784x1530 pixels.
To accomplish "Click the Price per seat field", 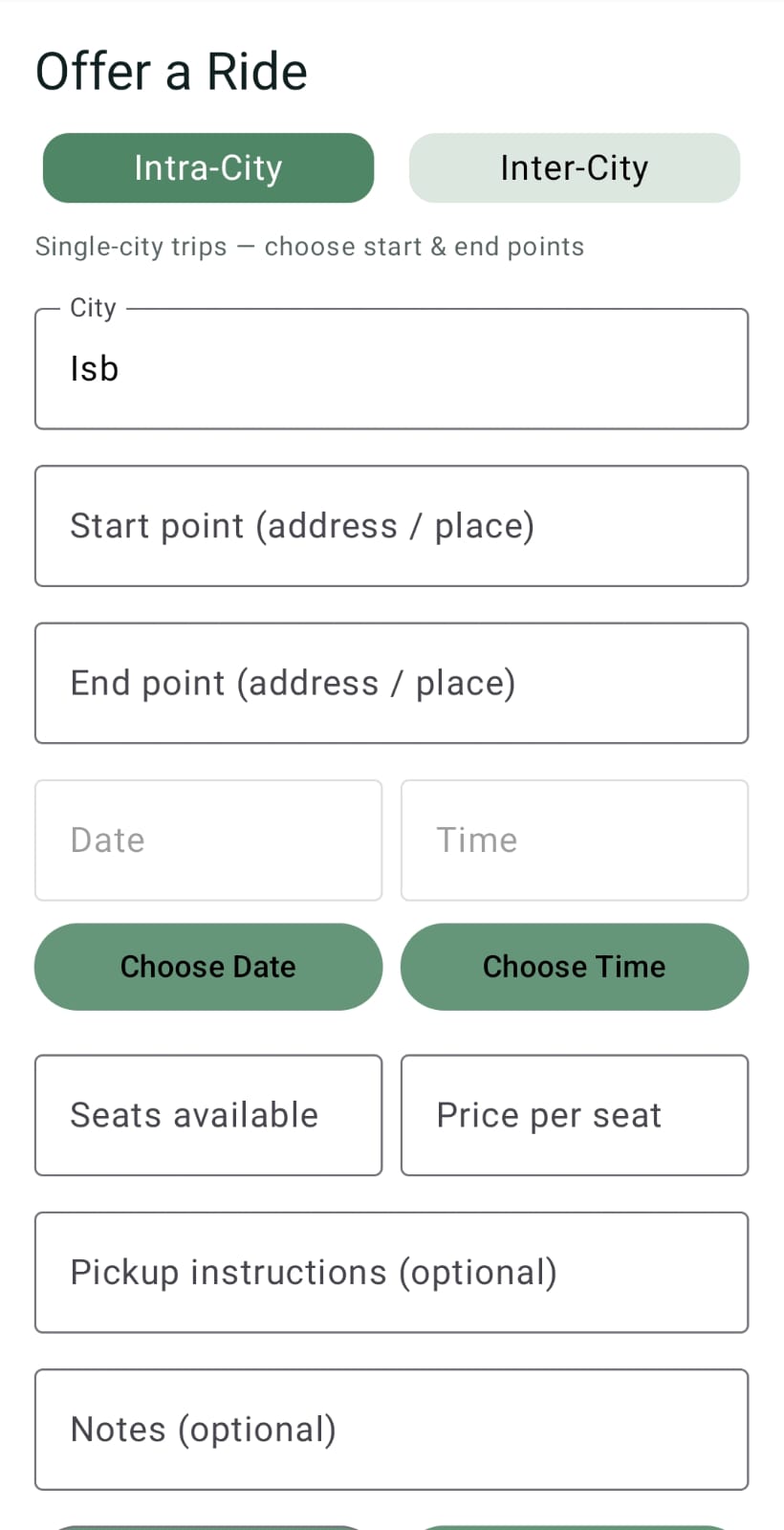I will (x=574, y=1115).
